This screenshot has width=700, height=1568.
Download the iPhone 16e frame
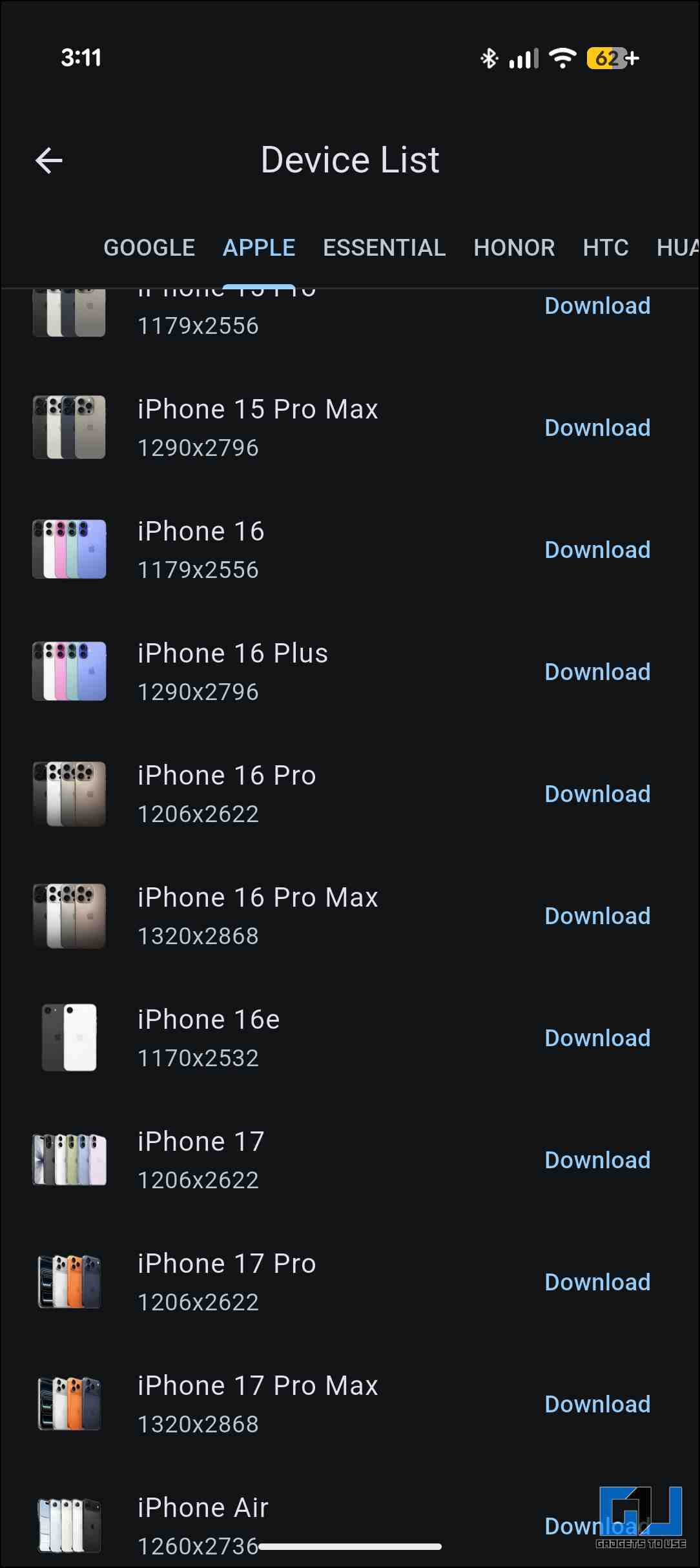point(597,1038)
